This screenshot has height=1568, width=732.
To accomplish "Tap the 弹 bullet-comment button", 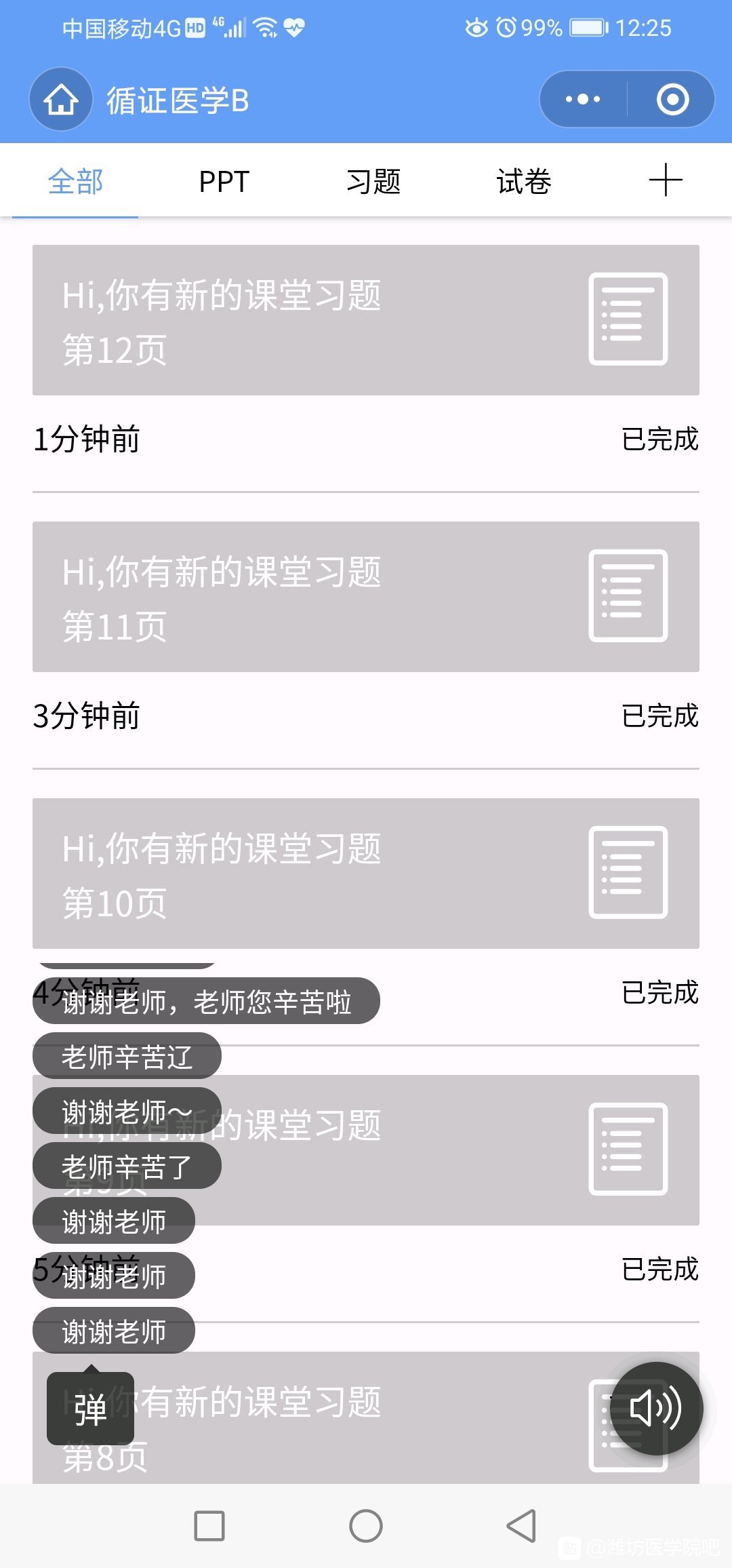I will pos(90,1409).
